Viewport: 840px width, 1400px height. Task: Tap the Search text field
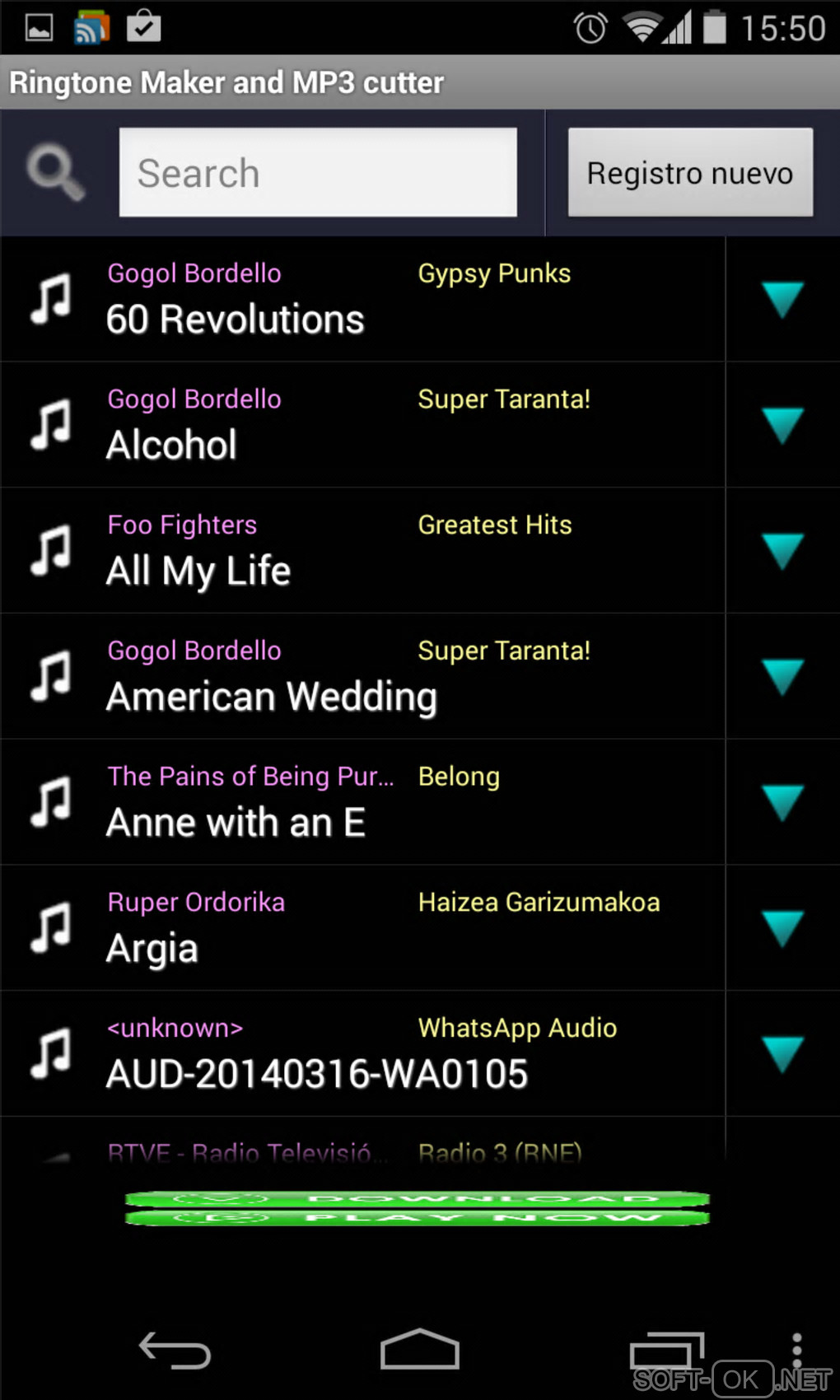point(318,172)
